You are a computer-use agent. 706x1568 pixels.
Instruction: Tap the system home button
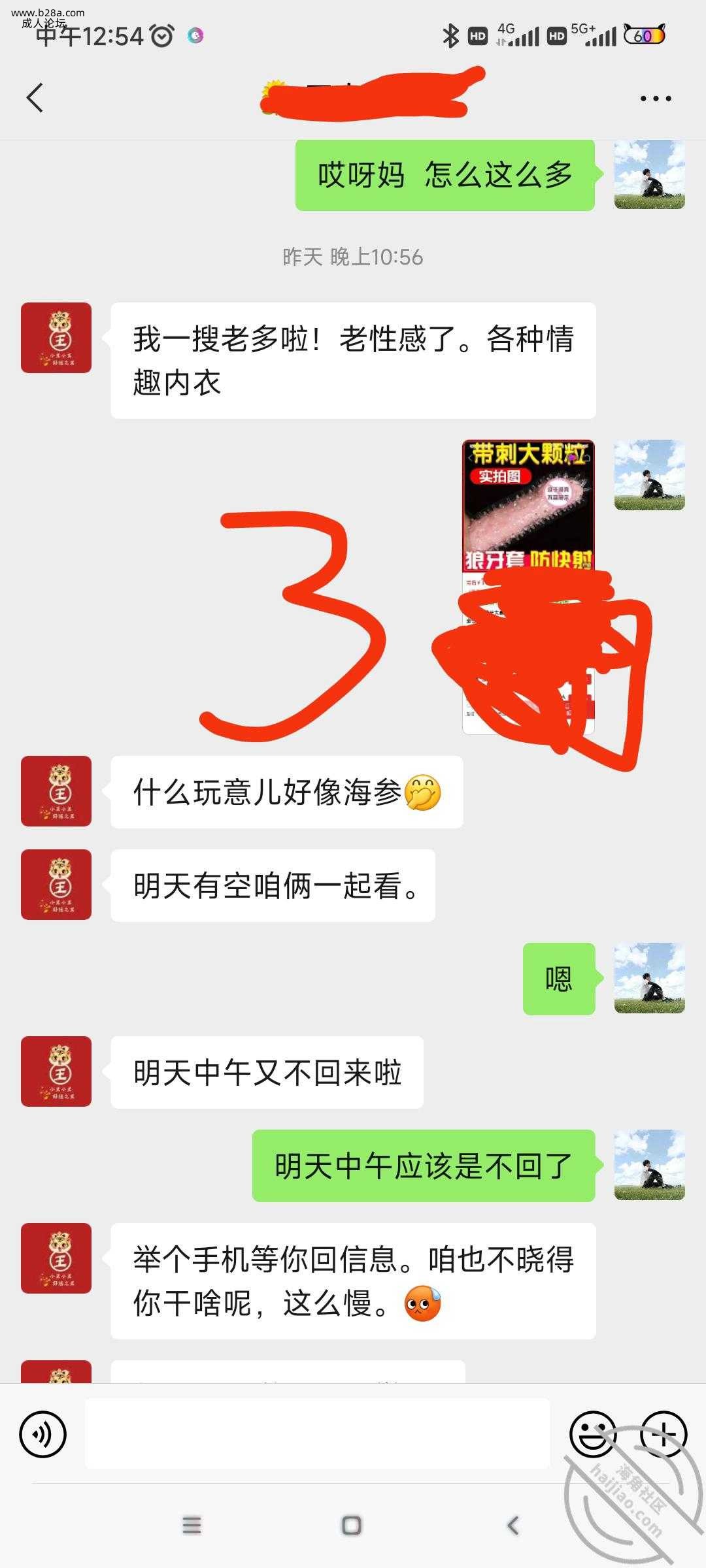pos(352,1526)
